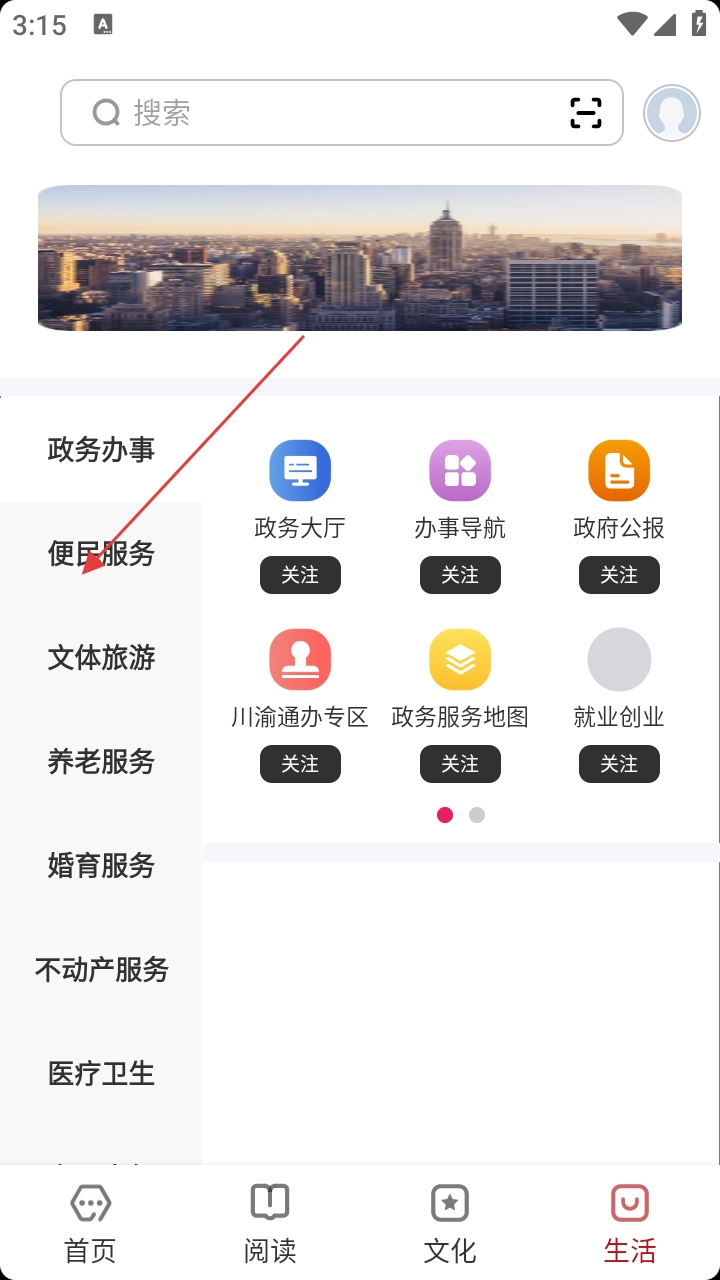Follow 川渝通办专区 with its 关注 button
The height and width of the screenshot is (1280, 720).
pos(300,764)
